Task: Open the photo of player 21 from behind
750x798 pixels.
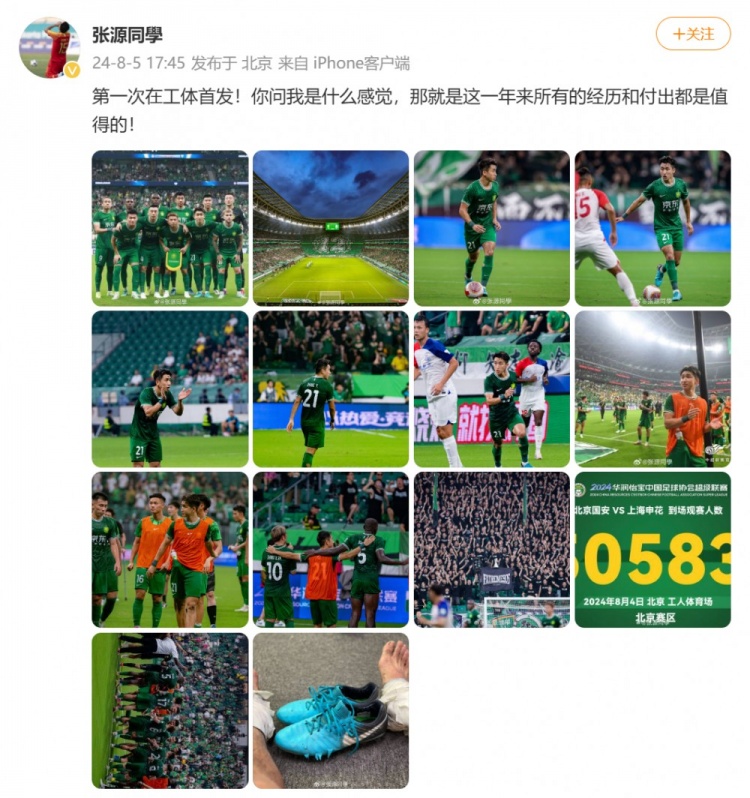Action: point(330,389)
